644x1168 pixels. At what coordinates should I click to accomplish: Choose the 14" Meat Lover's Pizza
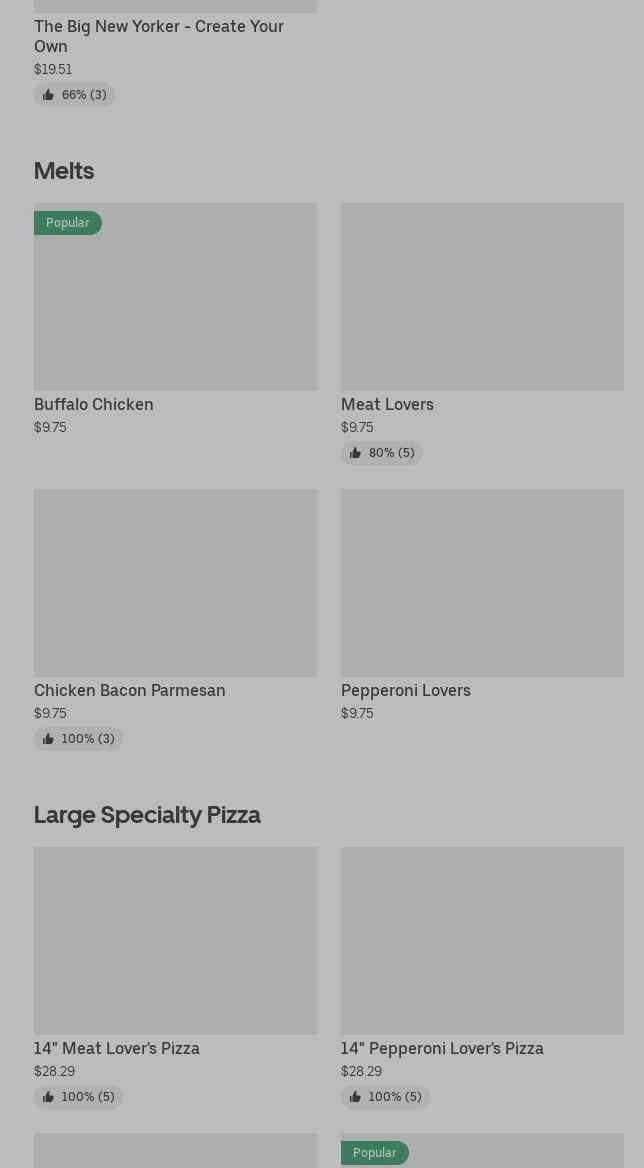[175, 941]
